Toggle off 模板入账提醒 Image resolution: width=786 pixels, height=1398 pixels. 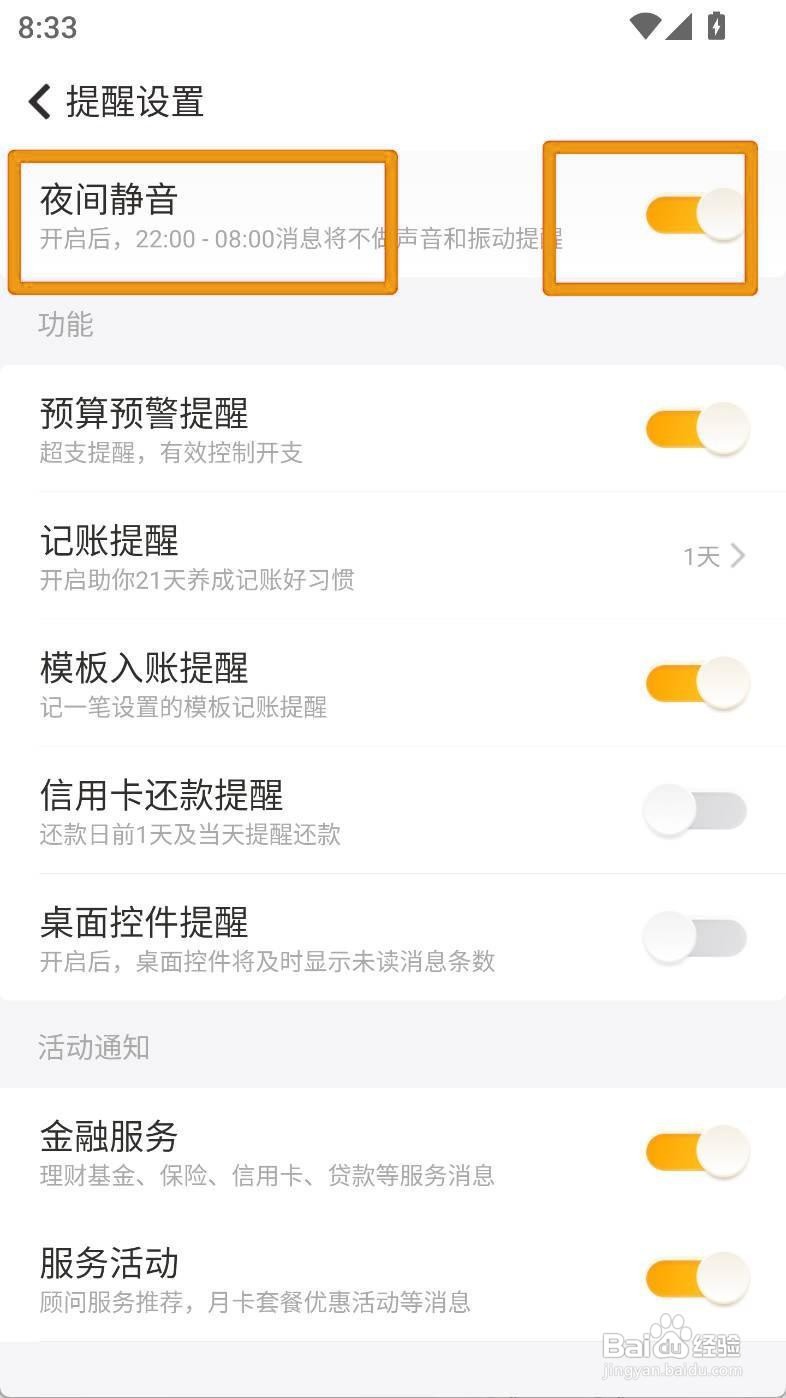(696, 683)
